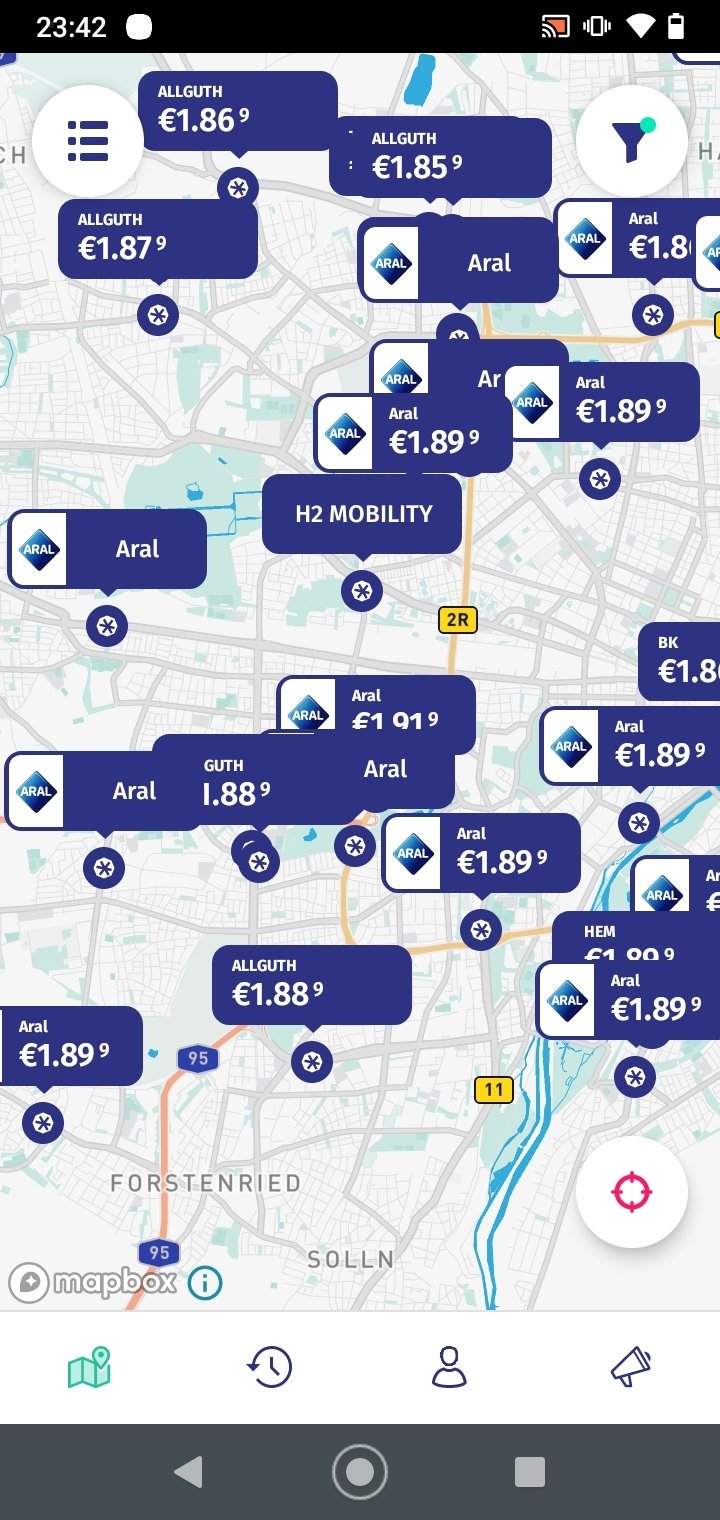This screenshot has height=1520, width=720.
Task: Open the BK station marker
Action: [680, 662]
